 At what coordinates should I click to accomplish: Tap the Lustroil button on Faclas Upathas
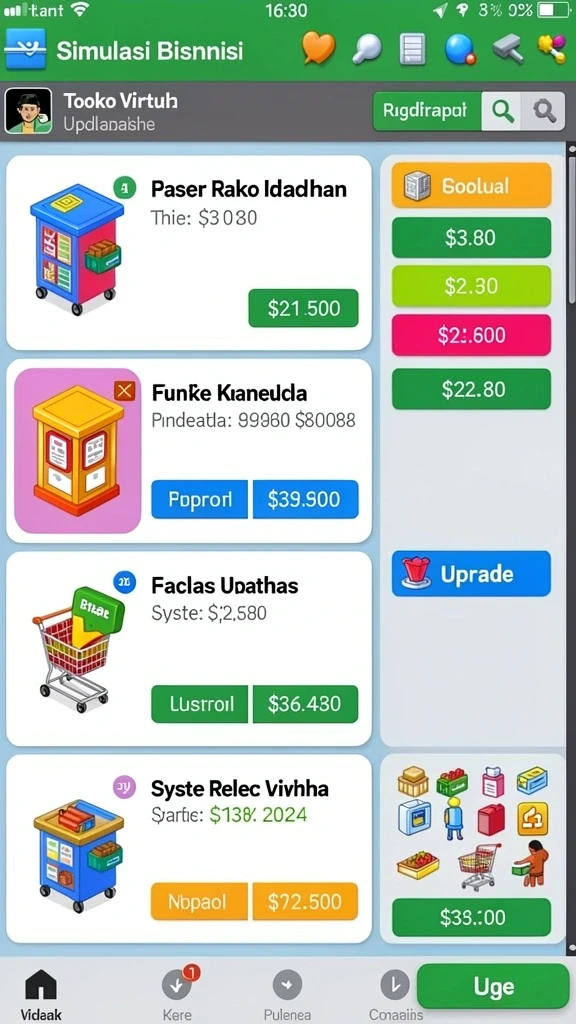[200, 704]
